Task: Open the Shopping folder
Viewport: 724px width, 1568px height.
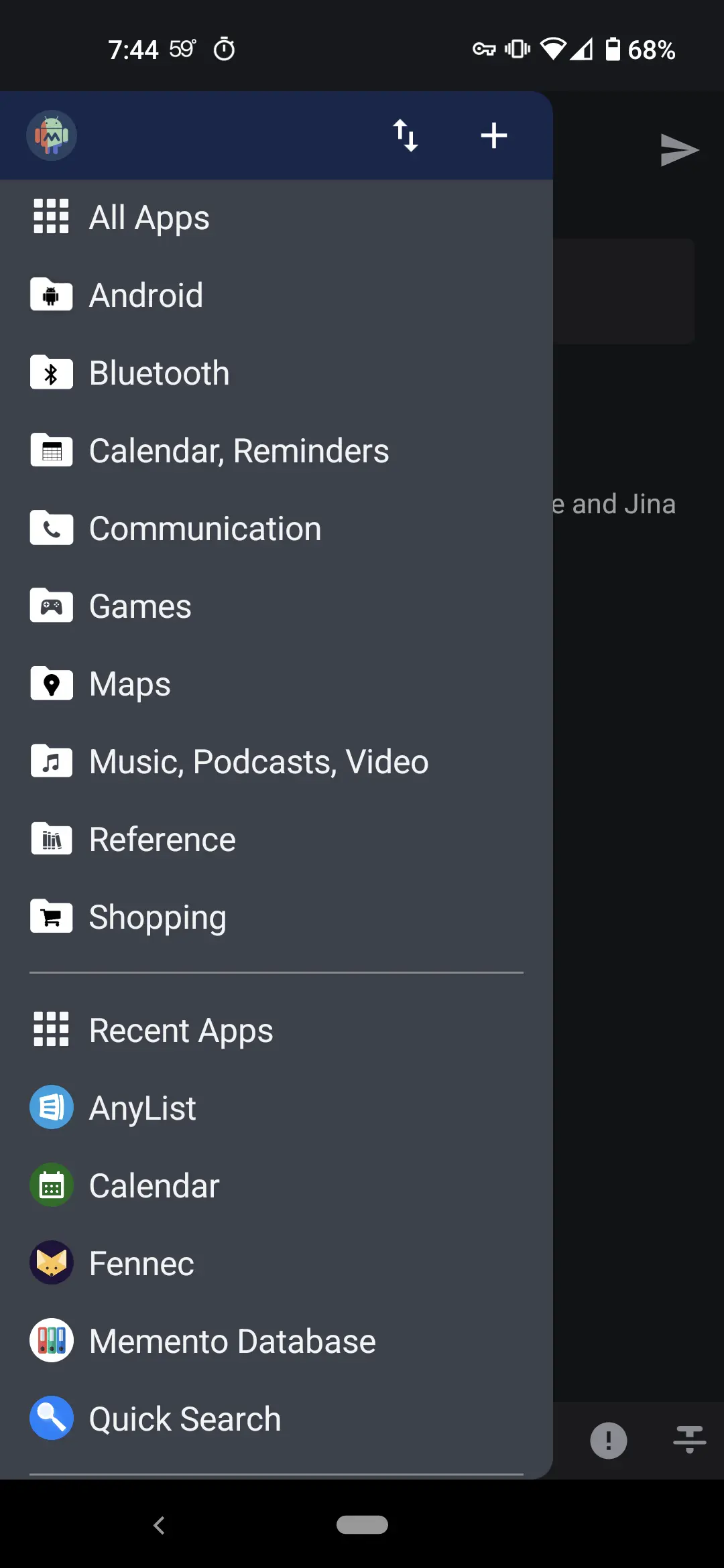Action: [276, 917]
